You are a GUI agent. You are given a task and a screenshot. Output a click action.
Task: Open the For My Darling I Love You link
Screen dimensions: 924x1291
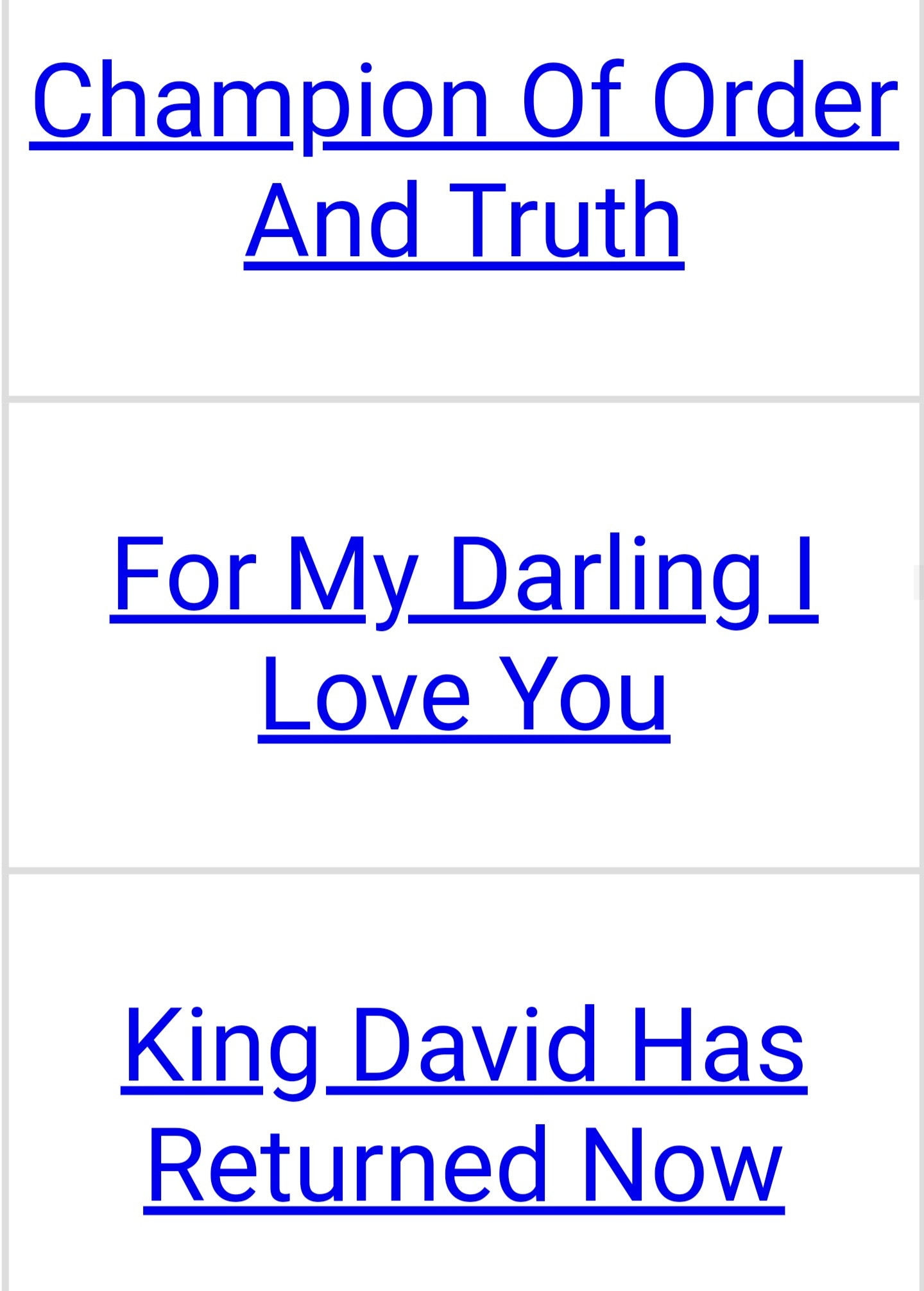point(463,634)
